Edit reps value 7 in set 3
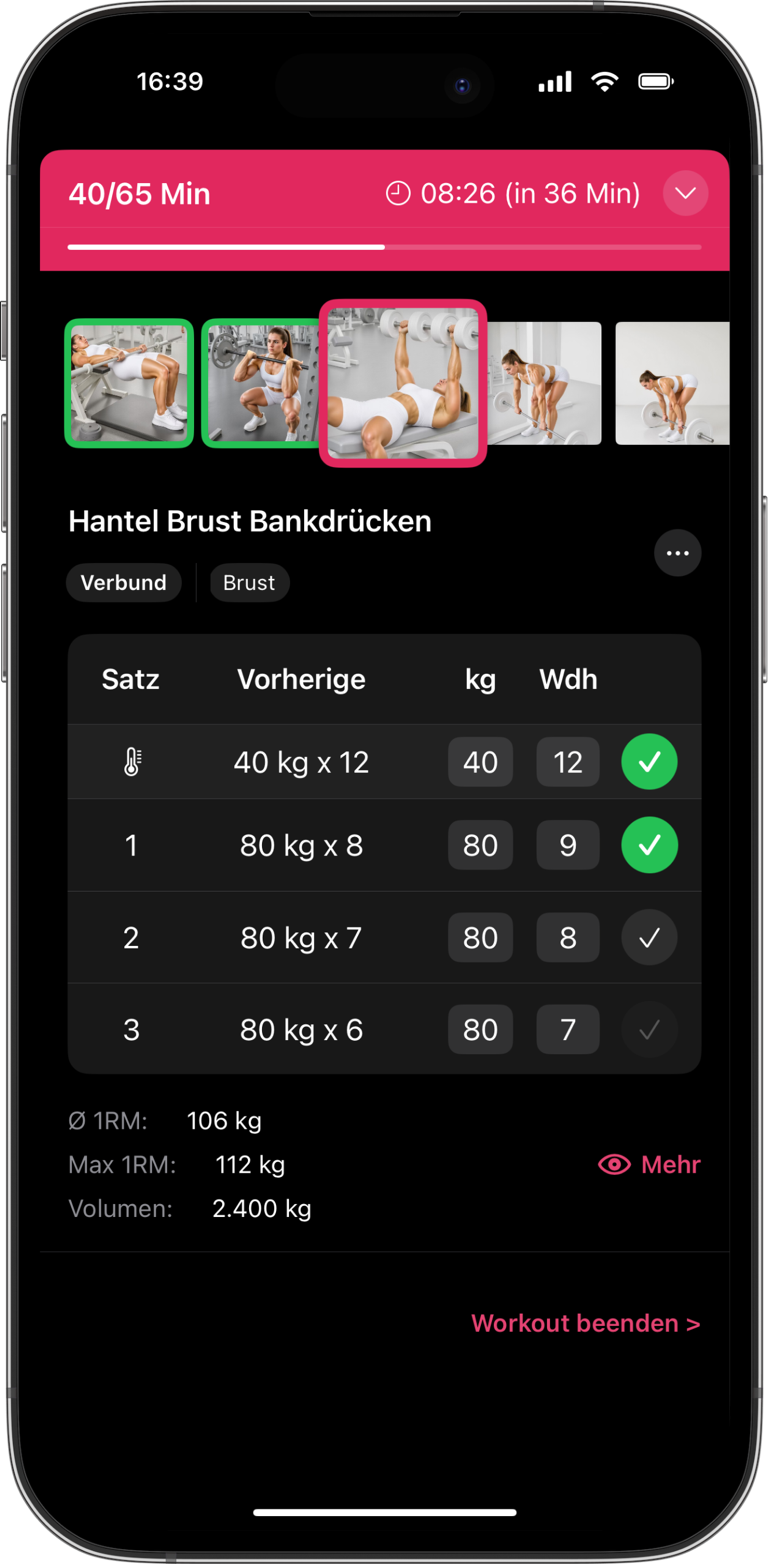 568,1030
